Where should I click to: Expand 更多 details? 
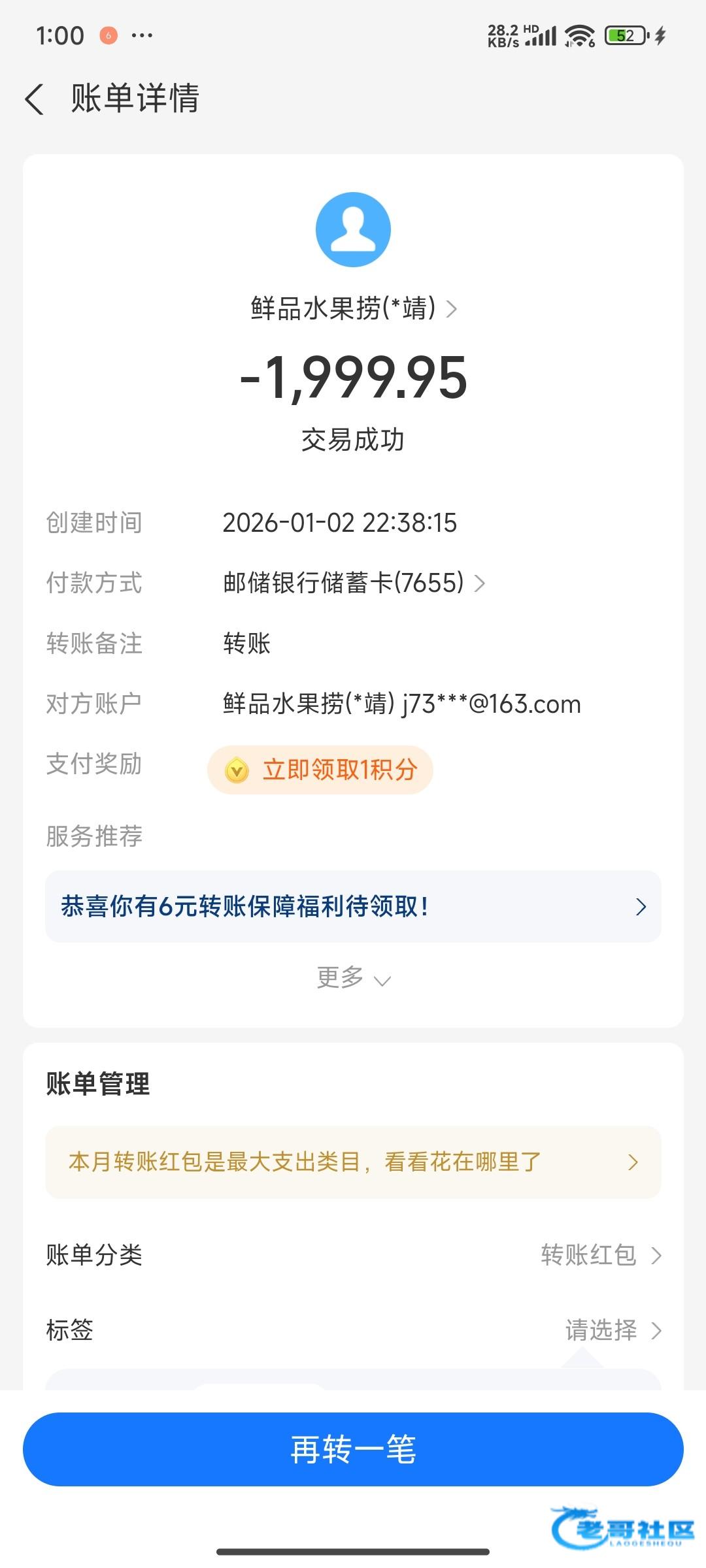tap(353, 979)
